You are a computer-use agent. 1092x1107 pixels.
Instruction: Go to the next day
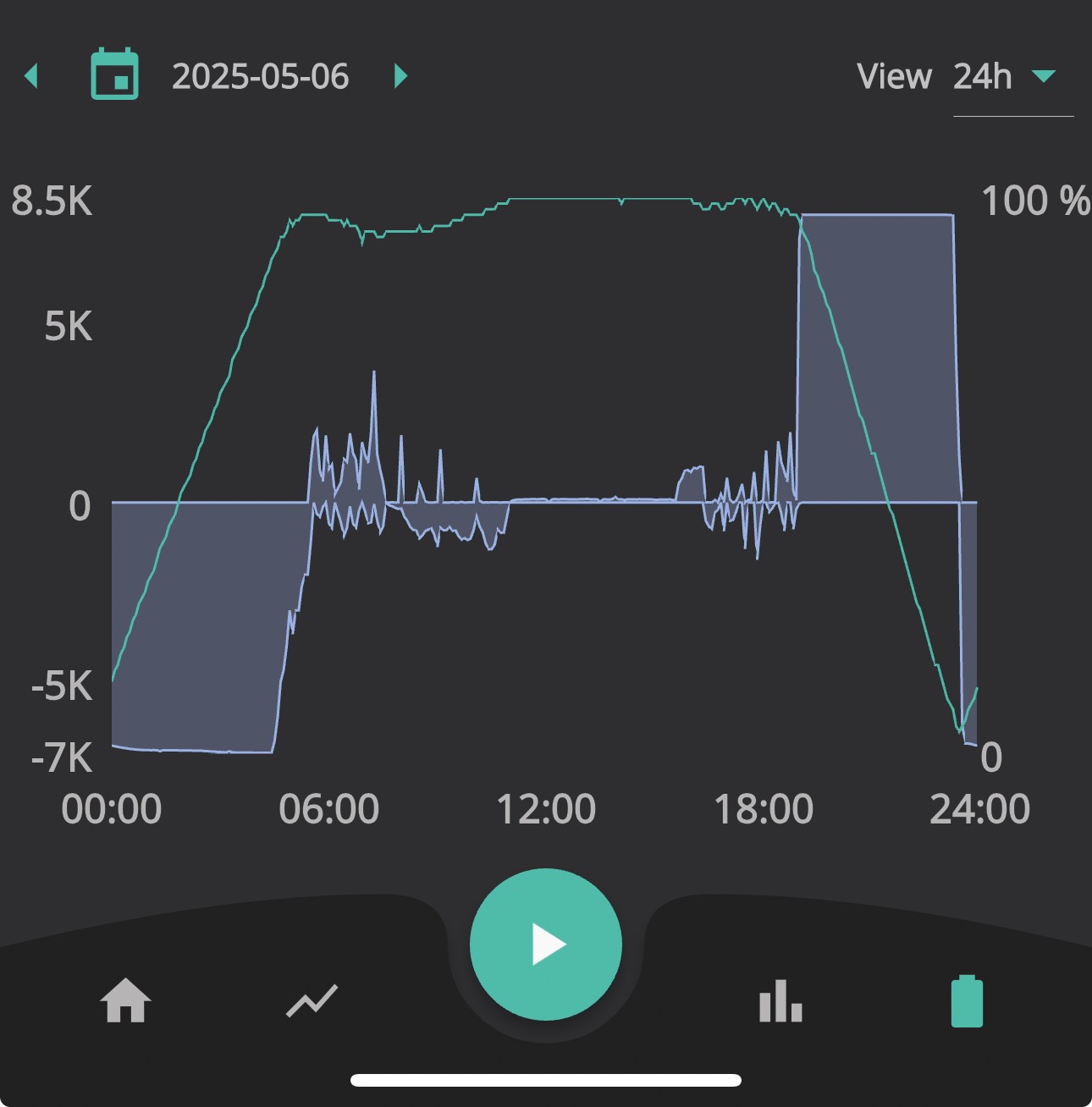click(x=401, y=76)
